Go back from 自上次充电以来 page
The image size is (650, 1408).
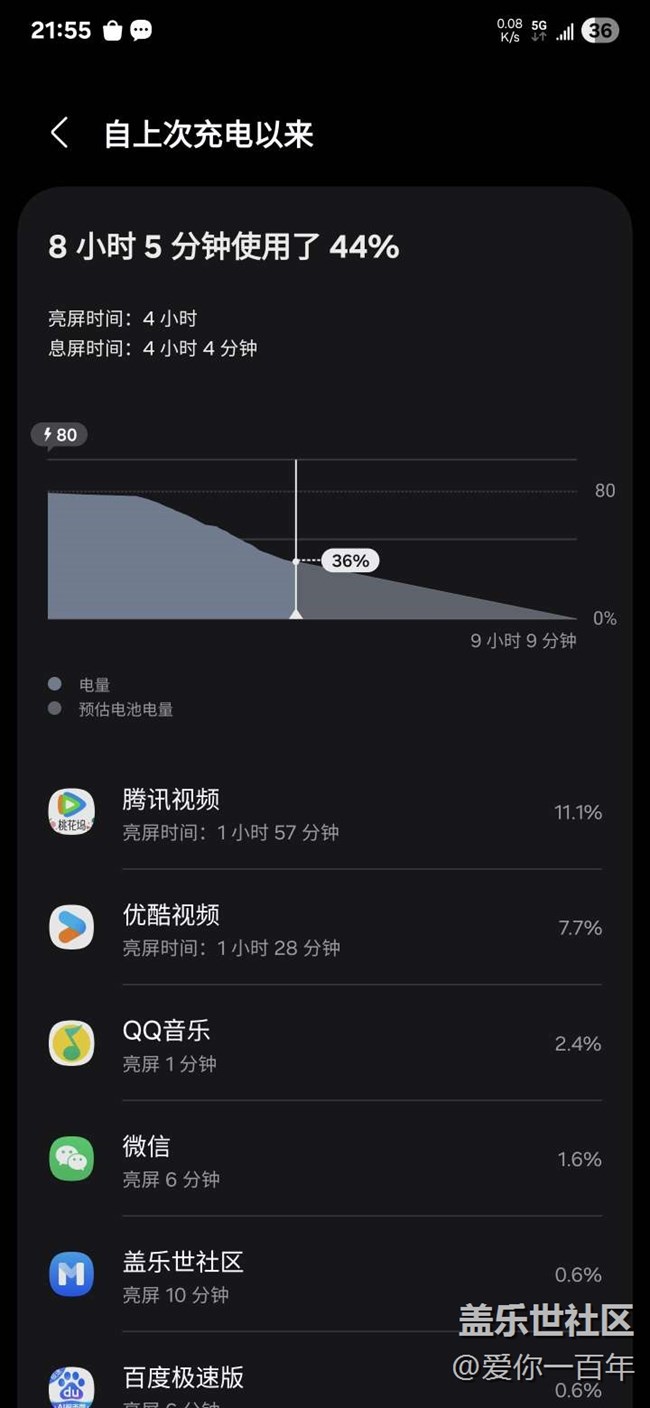[59, 133]
